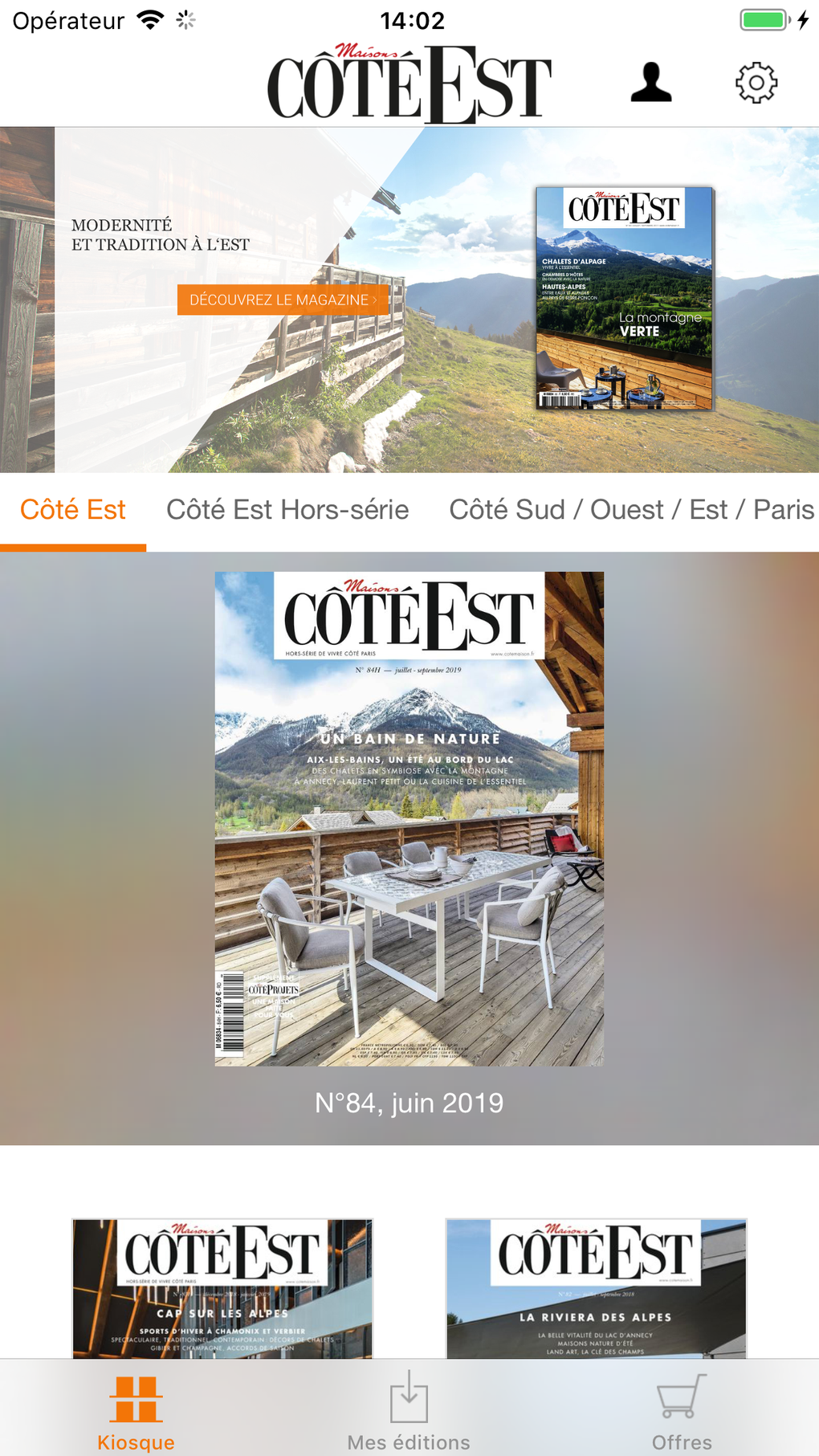Screen dimensions: 819x1456
Task: Open the Offres shopping cart icon
Action: 681,1396
